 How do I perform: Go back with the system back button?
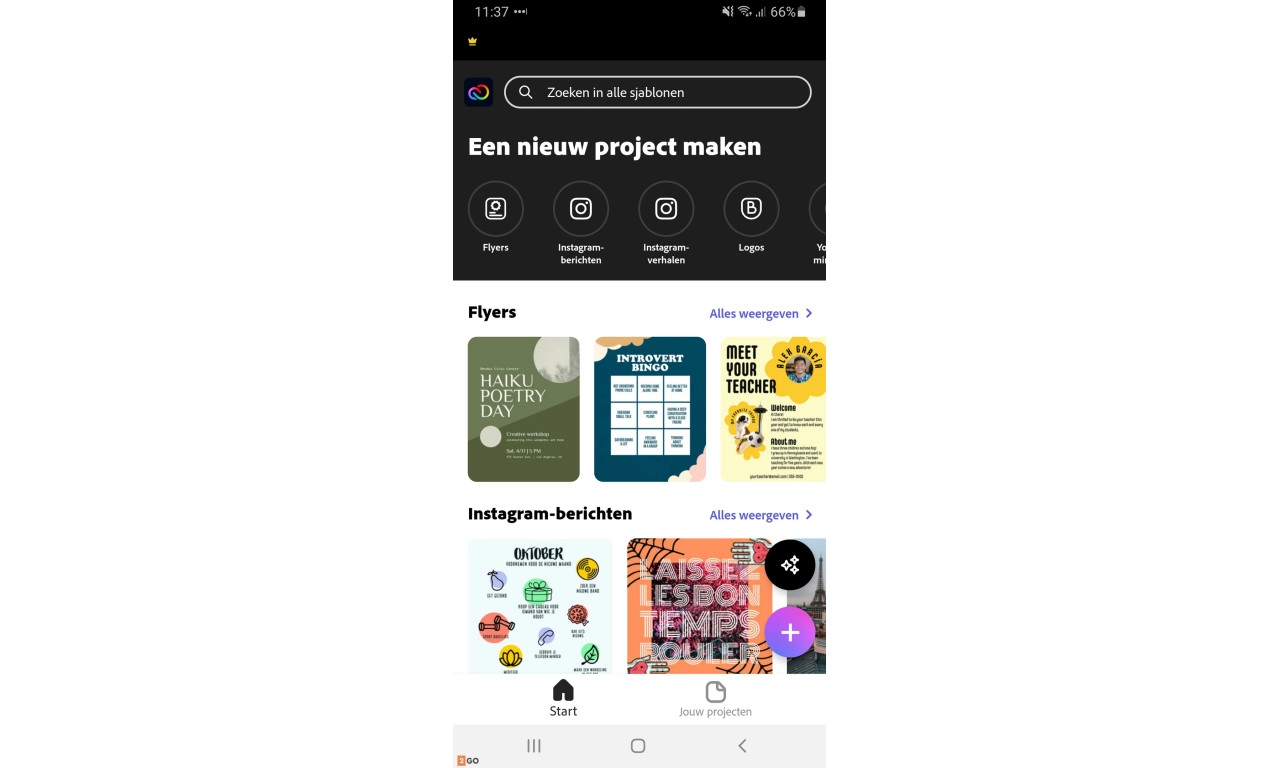click(x=742, y=746)
